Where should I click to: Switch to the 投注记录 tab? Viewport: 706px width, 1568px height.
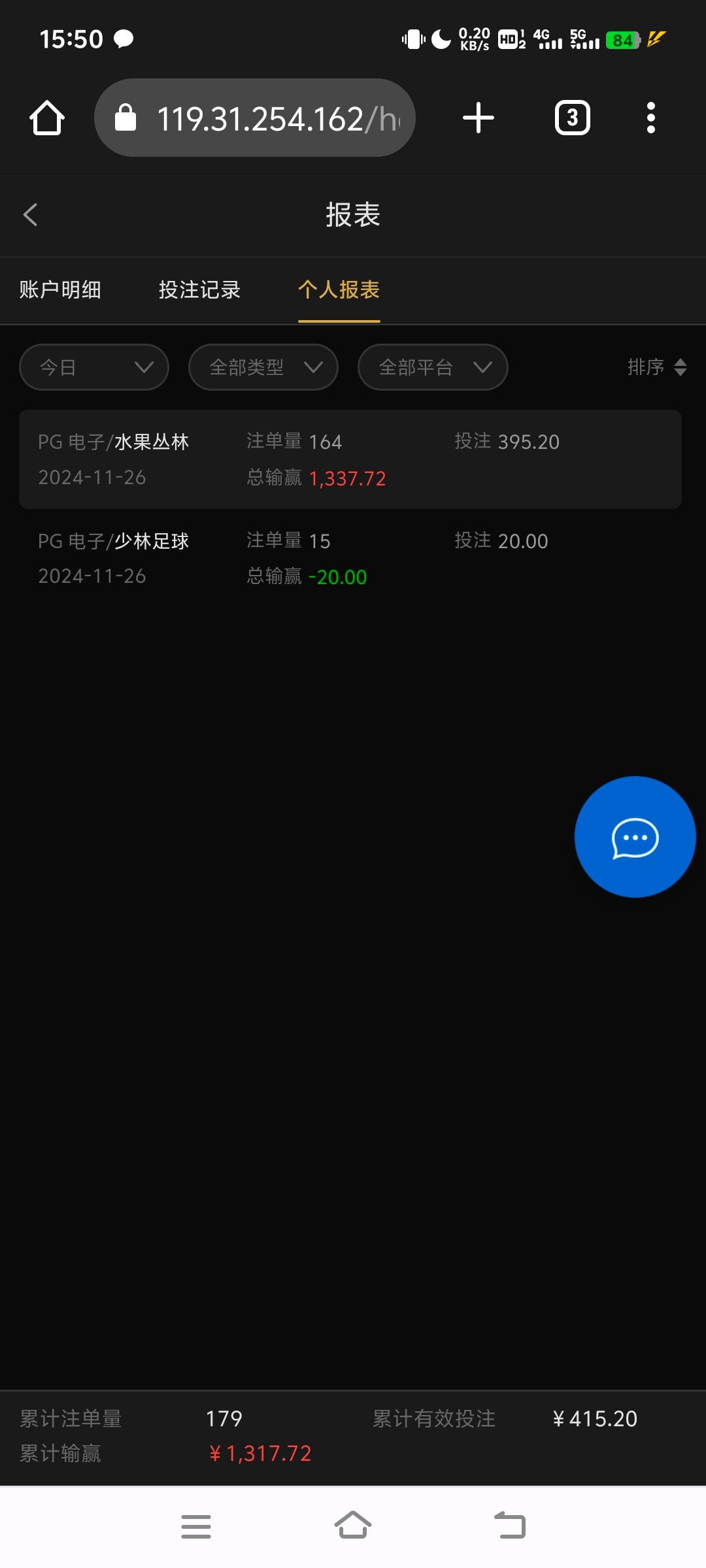coord(199,289)
